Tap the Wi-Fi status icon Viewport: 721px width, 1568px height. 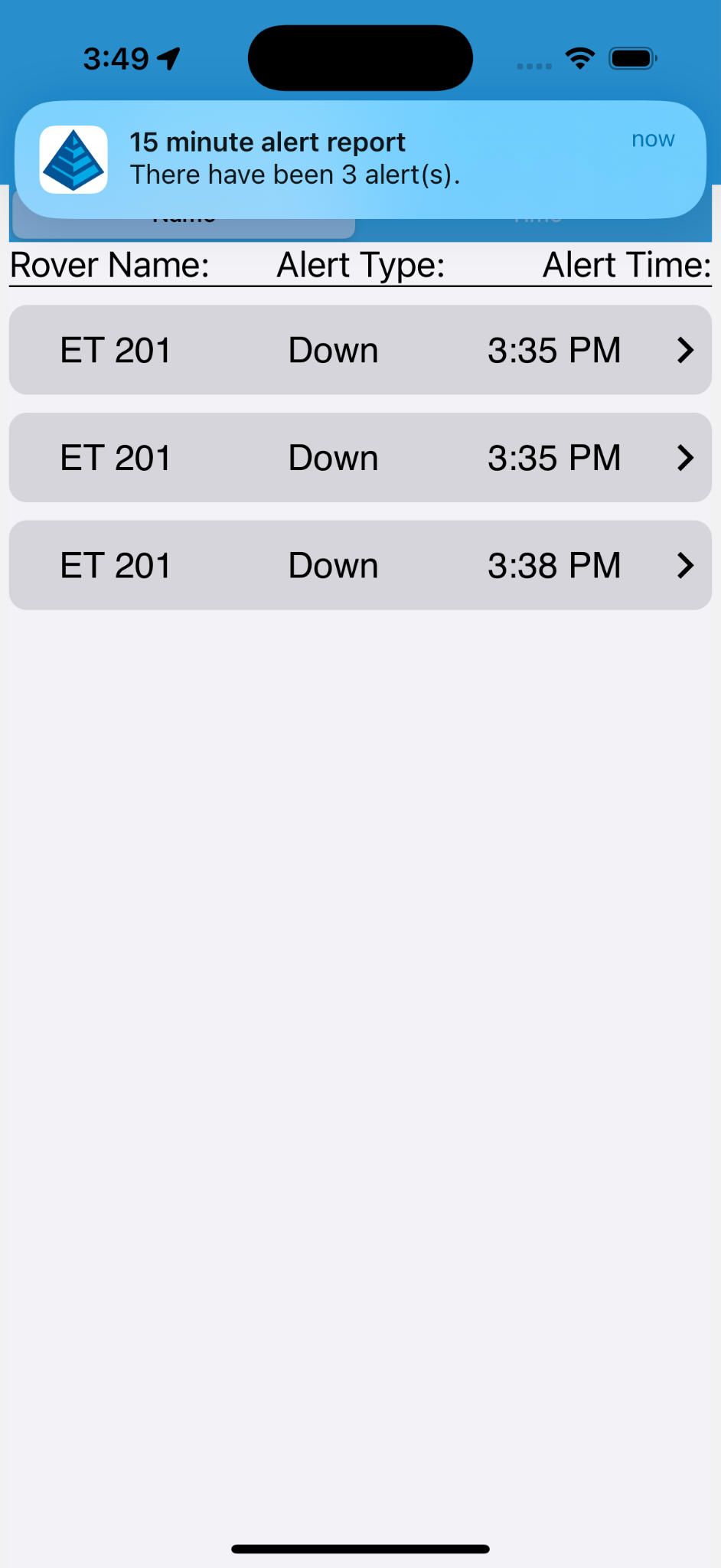[x=579, y=57]
